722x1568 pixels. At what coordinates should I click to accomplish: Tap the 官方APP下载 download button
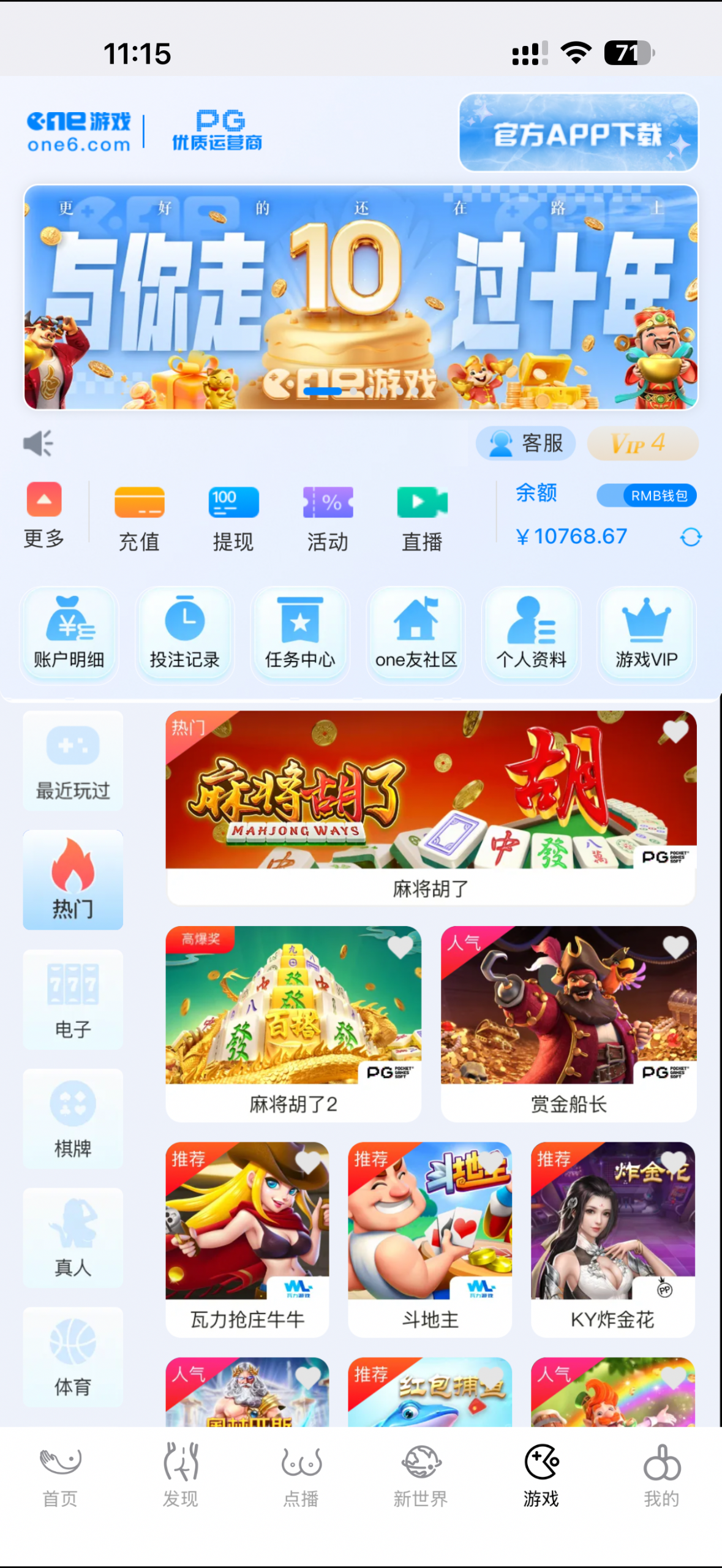coord(578,133)
